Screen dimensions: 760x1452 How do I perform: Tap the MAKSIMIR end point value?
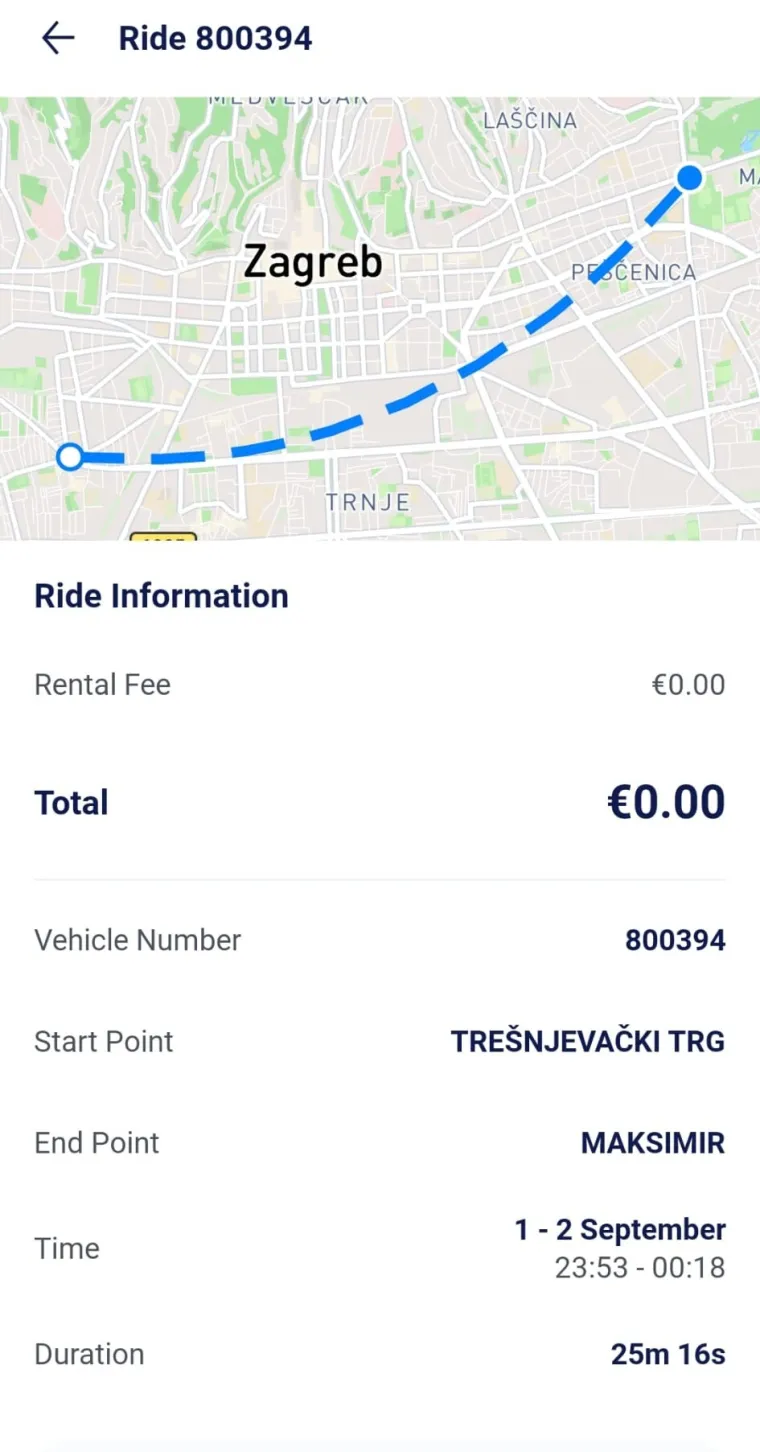point(652,1142)
